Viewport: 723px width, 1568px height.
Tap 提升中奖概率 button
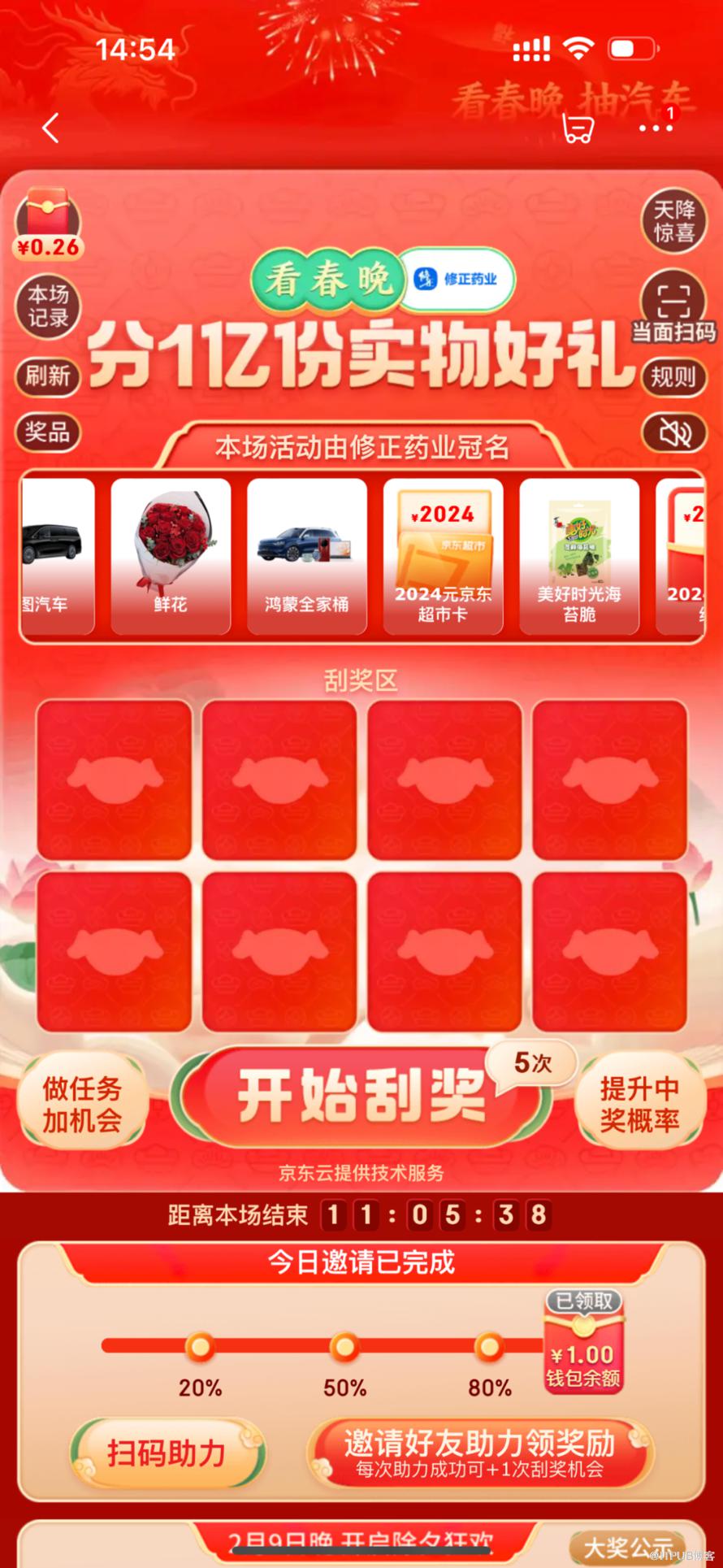pyautogui.click(x=639, y=1104)
